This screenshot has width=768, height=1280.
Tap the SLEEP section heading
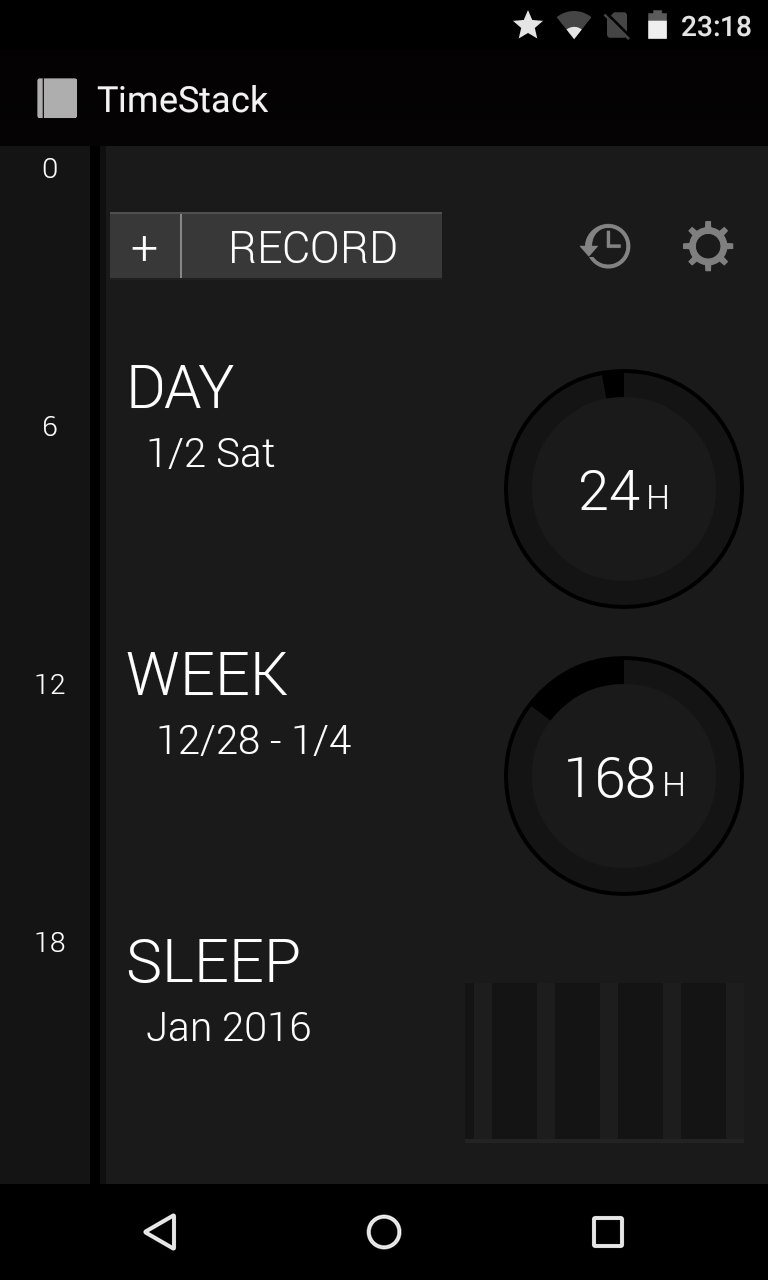click(x=212, y=958)
